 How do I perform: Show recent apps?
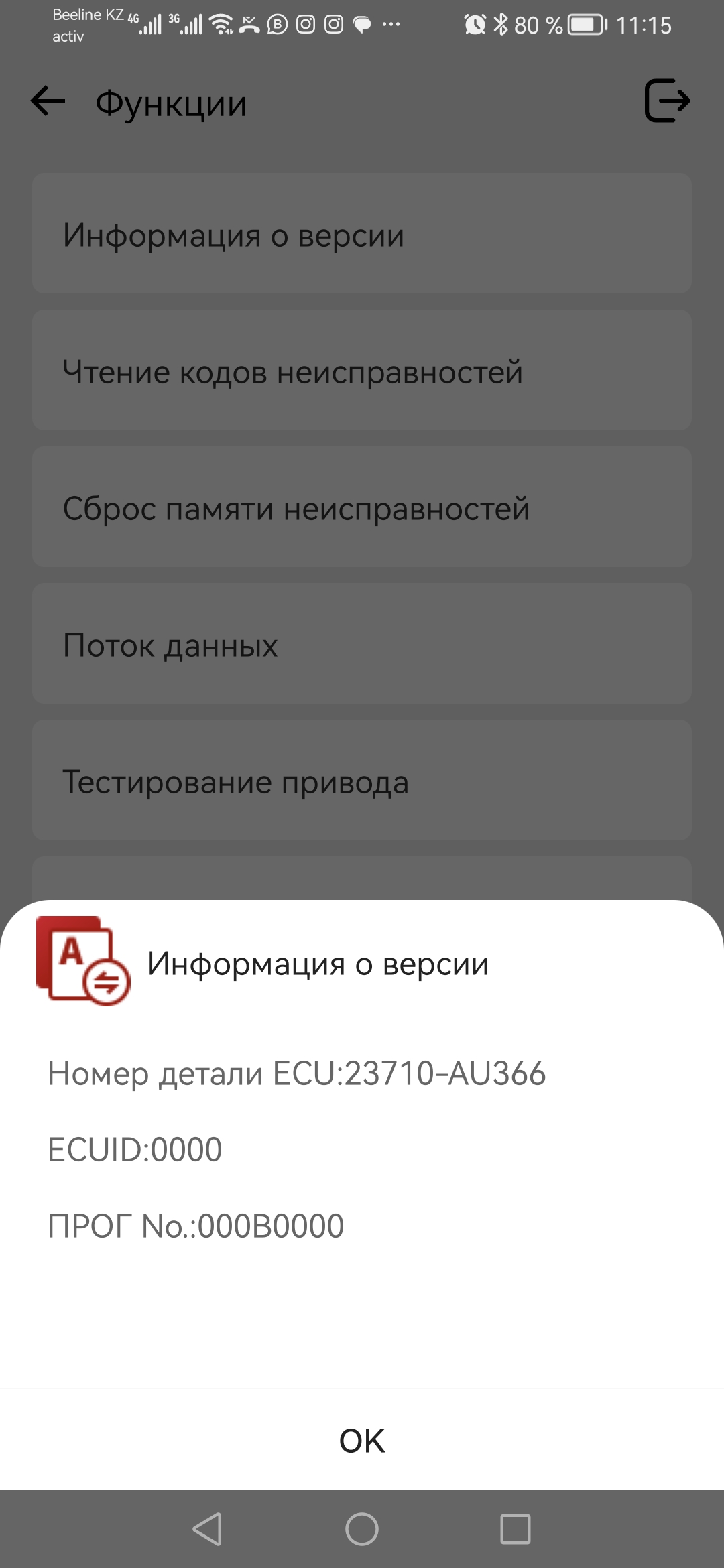[515, 1529]
